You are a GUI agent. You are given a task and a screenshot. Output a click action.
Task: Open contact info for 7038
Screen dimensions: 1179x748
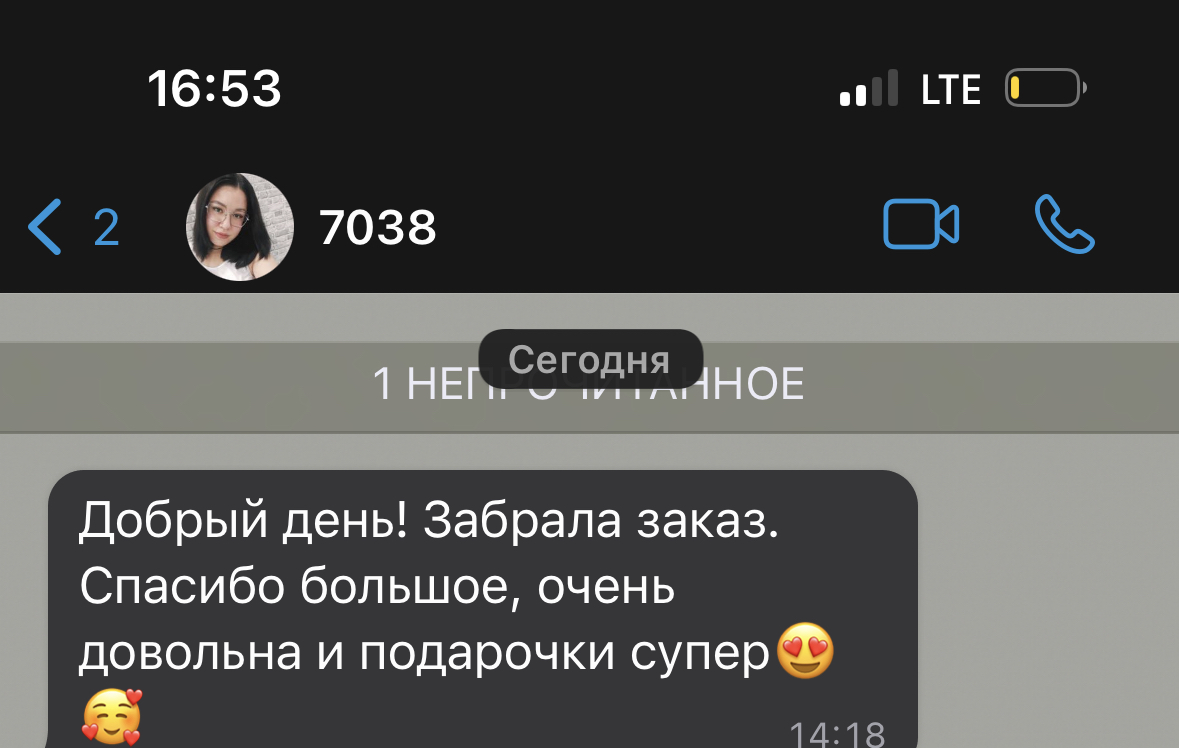378,228
